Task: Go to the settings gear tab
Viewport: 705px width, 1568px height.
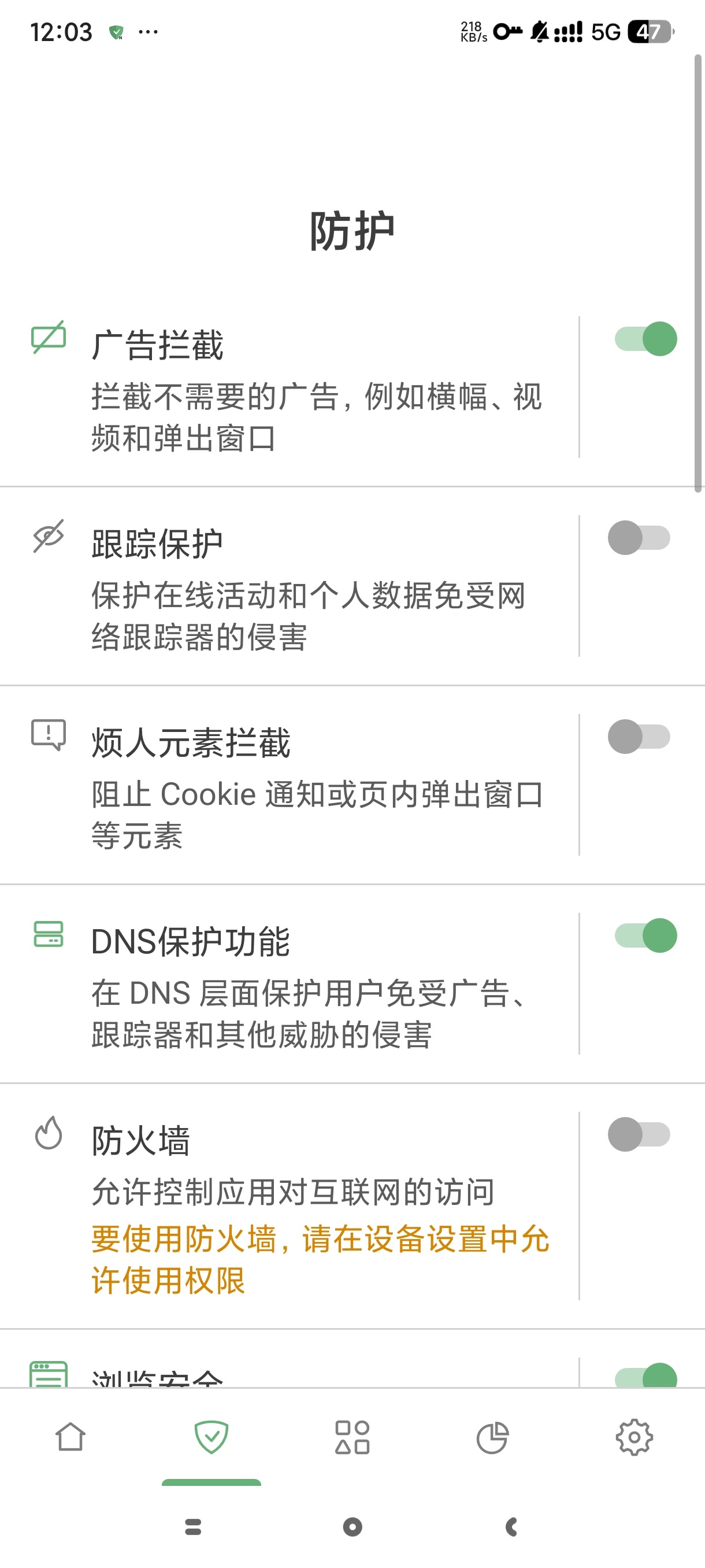Action: [634, 1438]
